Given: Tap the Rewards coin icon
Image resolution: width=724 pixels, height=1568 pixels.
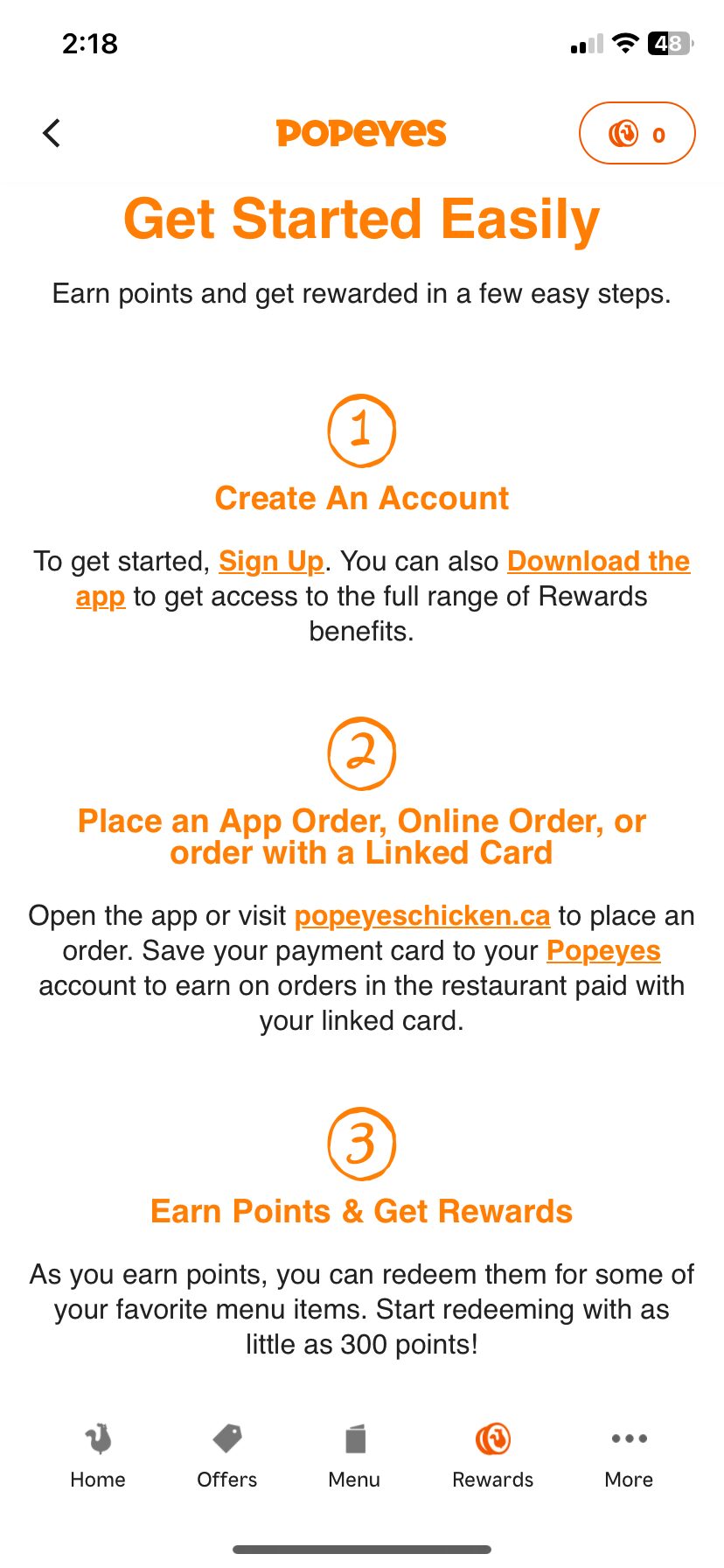Looking at the screenshot, I should [491, 1438].
